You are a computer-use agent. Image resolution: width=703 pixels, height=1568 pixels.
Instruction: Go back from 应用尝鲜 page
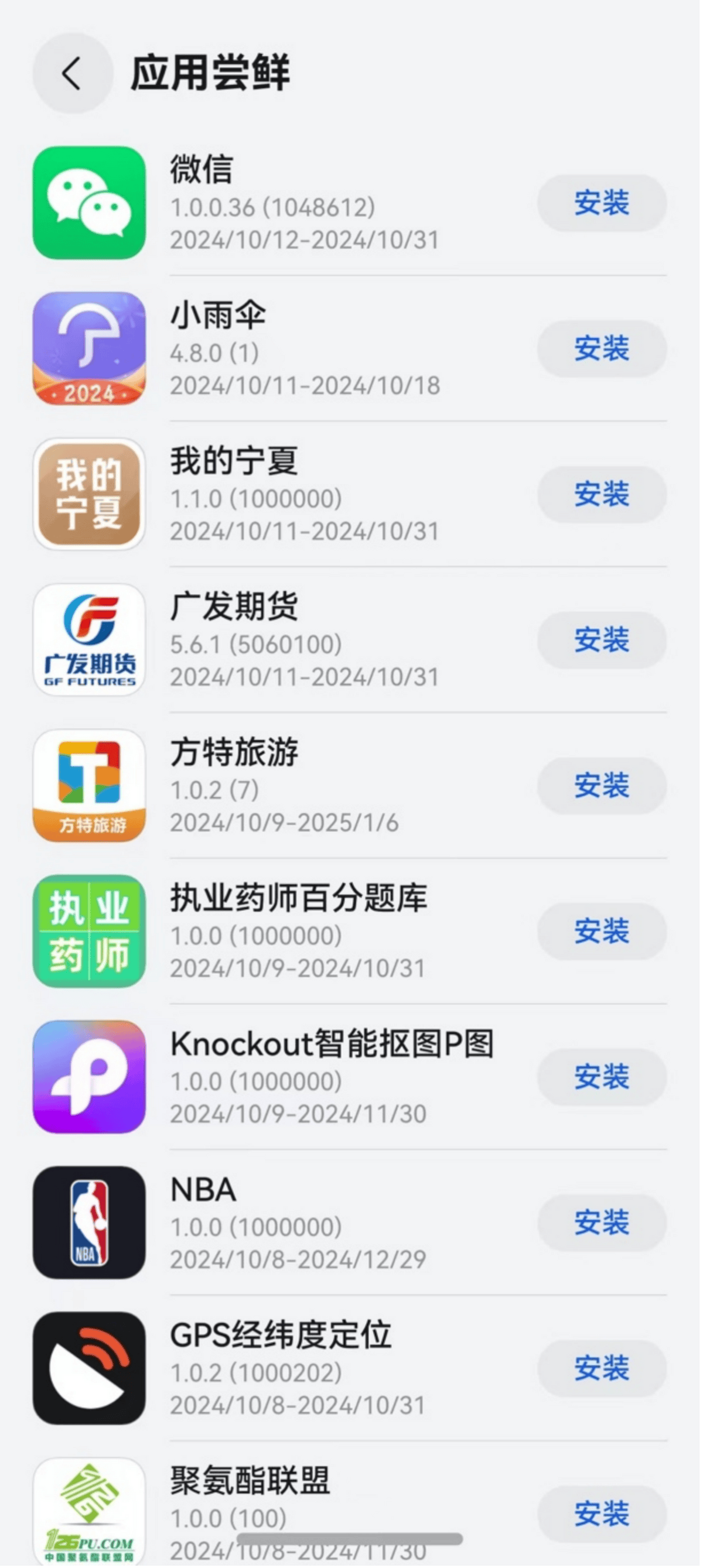[x=73, y=74]
